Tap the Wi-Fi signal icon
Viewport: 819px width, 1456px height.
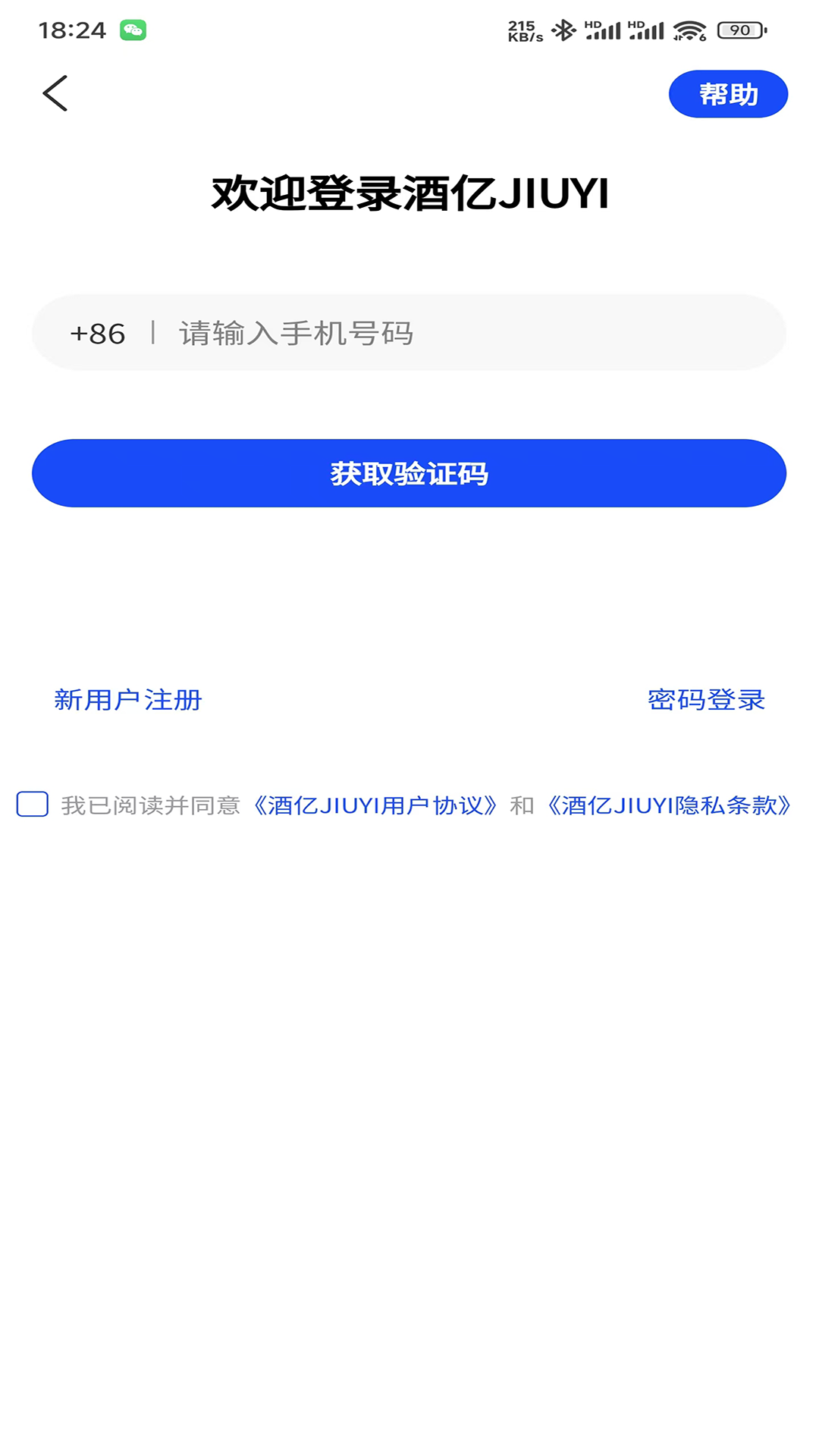[x=689, y=30]
